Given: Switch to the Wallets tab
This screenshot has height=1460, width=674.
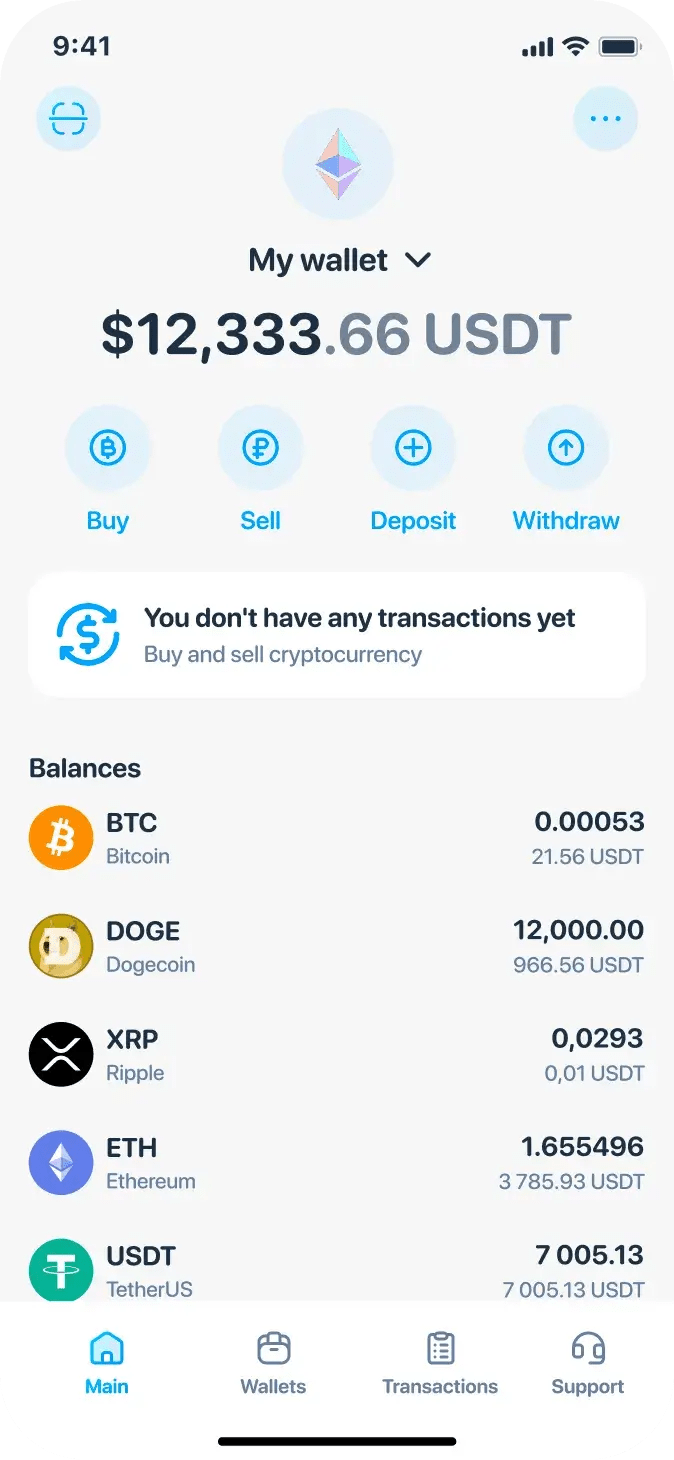Looking at the screenshot, I should 273,1364.
